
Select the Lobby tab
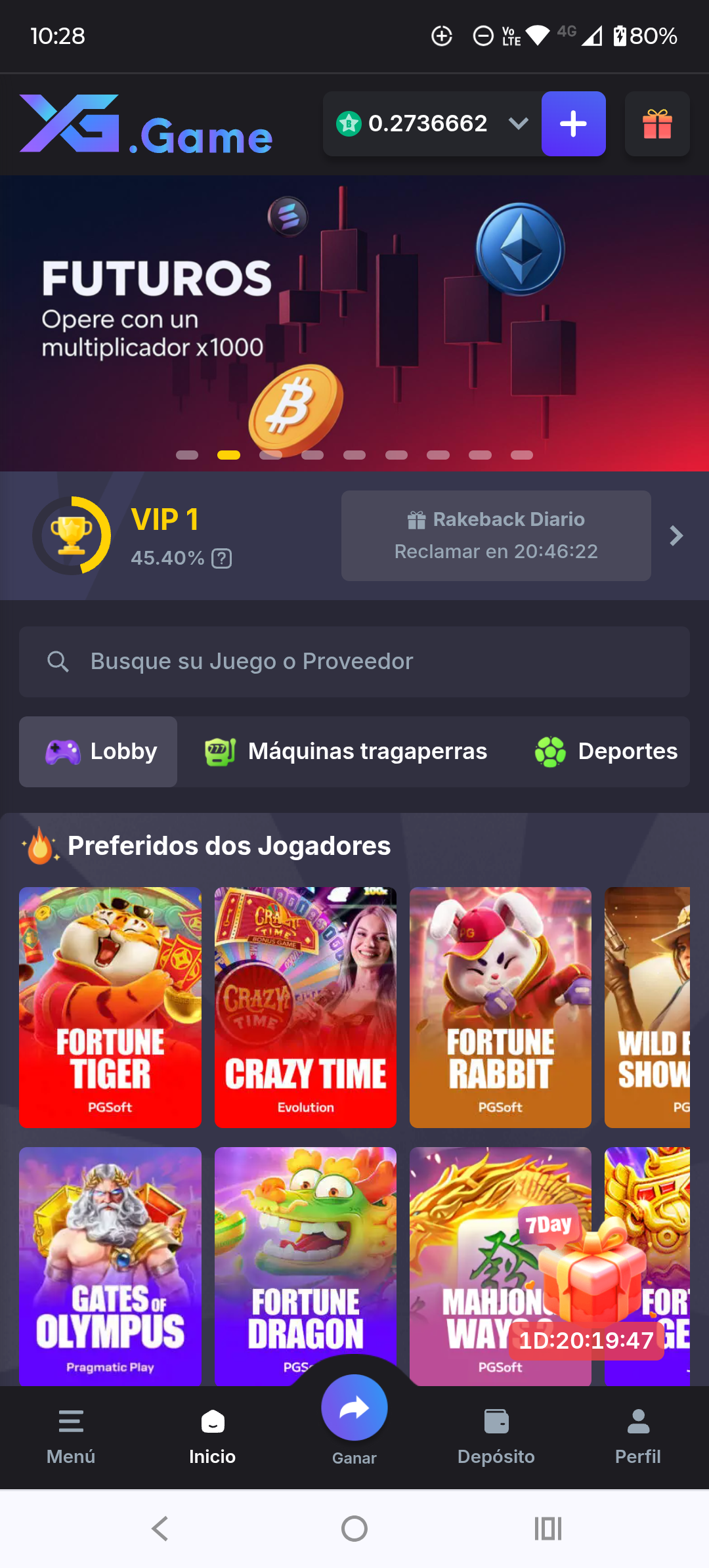(98, 751)
